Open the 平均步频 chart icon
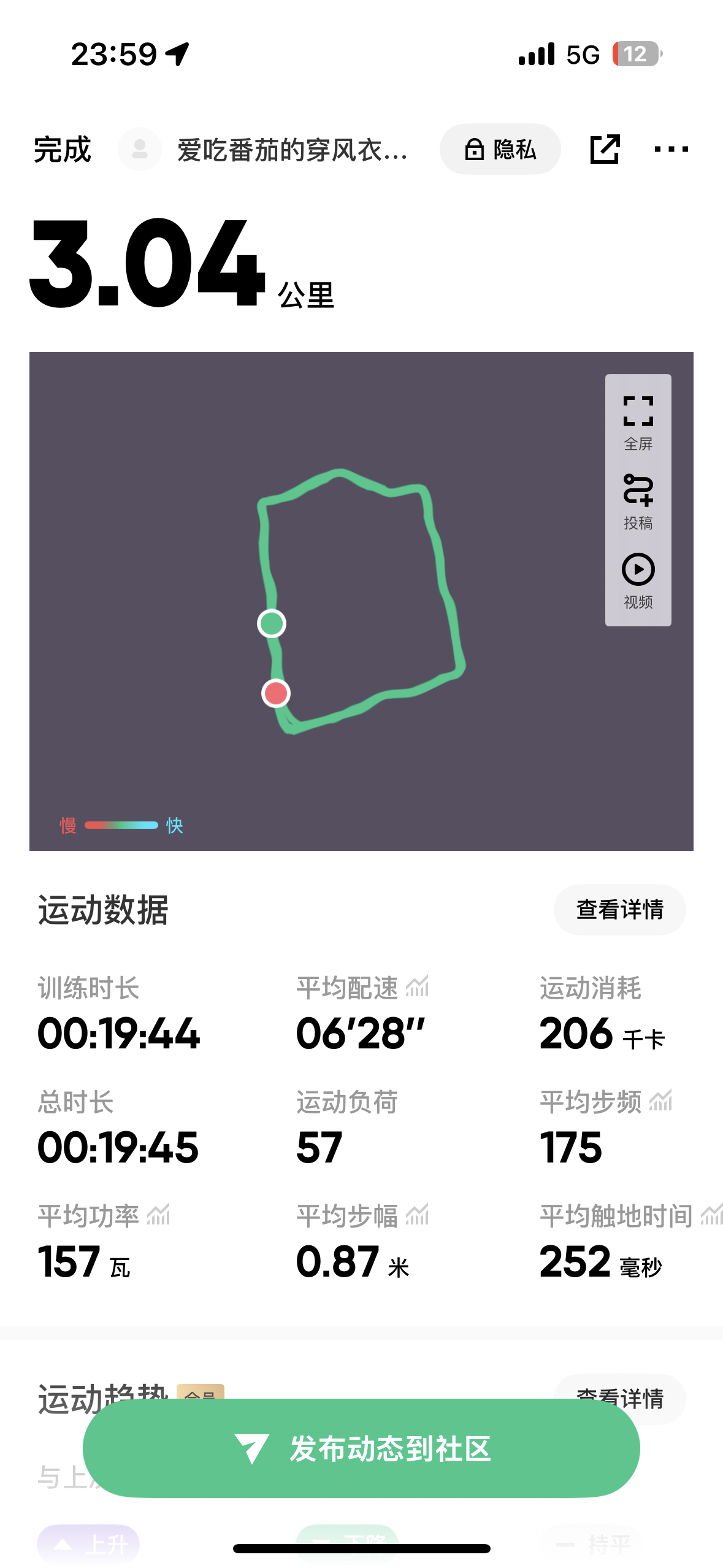The image size is (723, 1568). point(660,1101)
